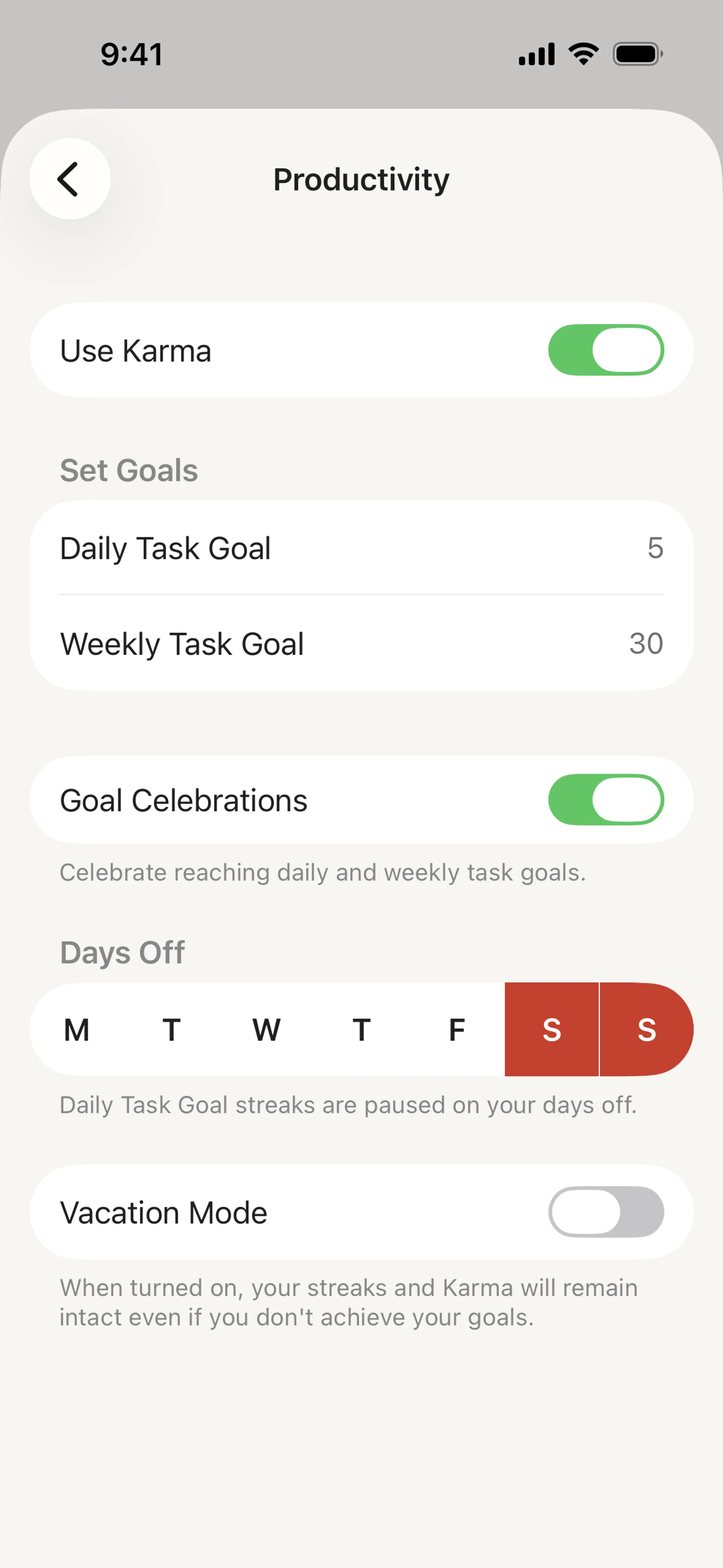Disable Goal Celebrations
The image size is (723, 1568).
point(605,800)
